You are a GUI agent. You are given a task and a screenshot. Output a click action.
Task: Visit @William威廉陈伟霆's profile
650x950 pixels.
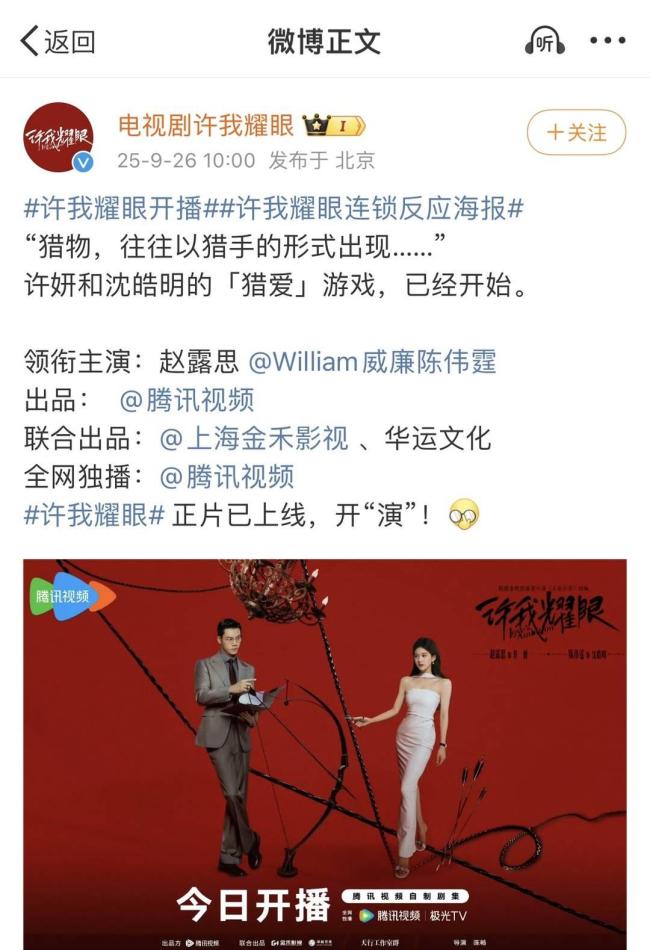(x=371, y=361)
